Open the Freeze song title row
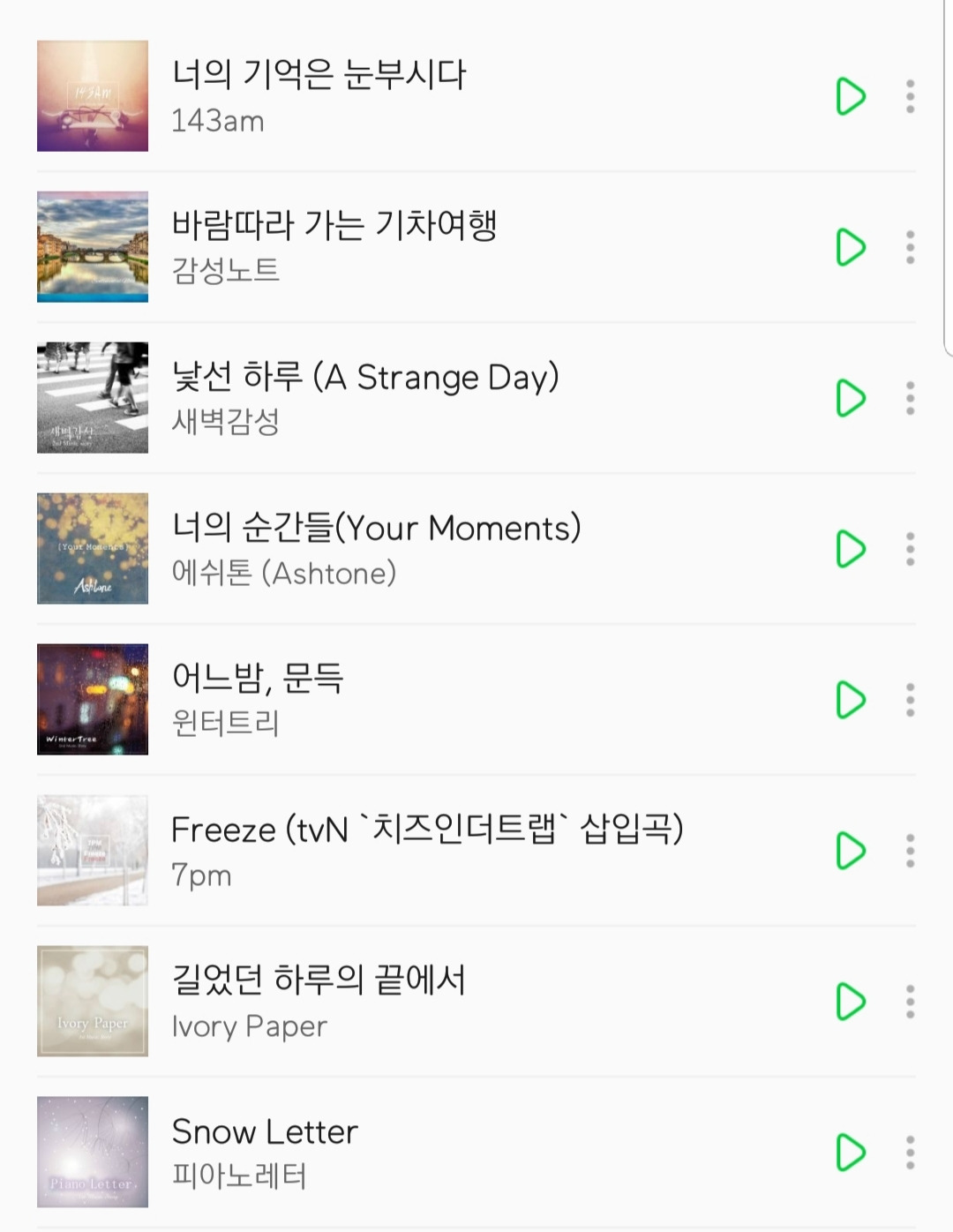This screenshot has height=1232, width=953. tap(476, 851)
